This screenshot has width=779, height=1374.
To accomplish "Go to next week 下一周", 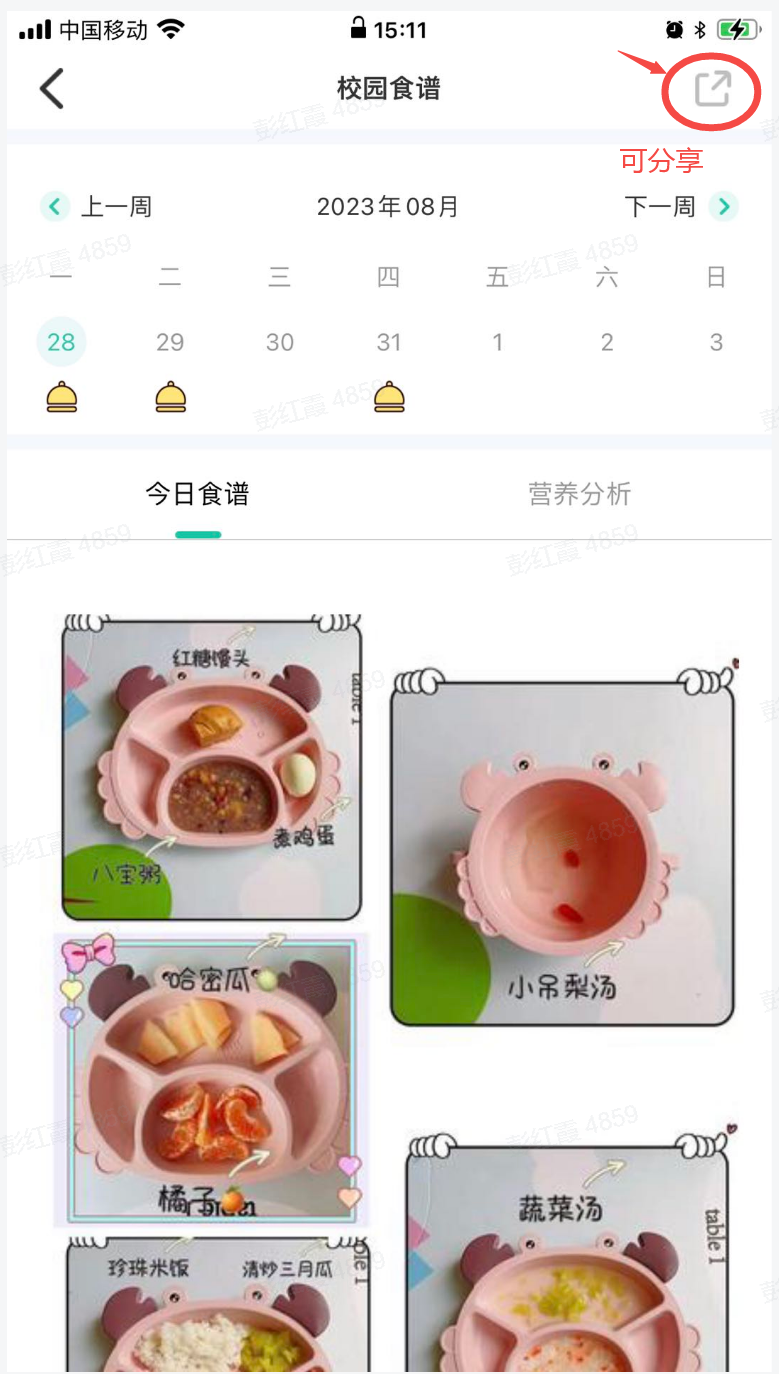I will tap(680, 207).
